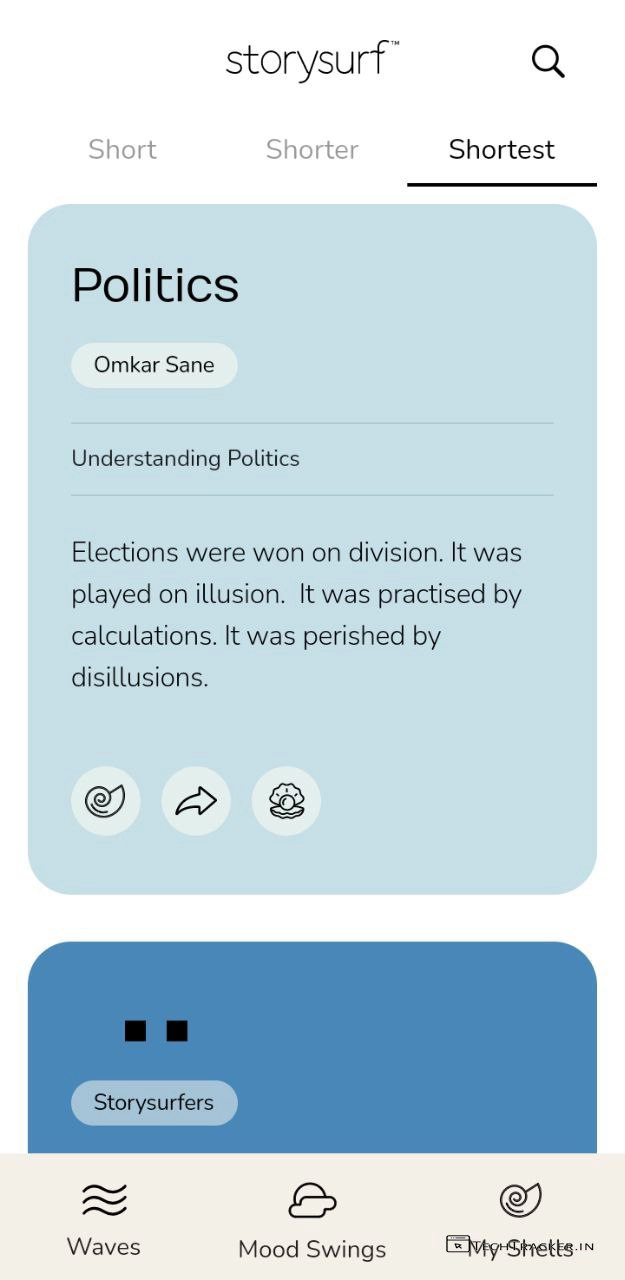Image resolution: width=625 pixels, height=1280 pixels.
Task: Tap the spiral shell icon on Politics story
Action: 105,801
